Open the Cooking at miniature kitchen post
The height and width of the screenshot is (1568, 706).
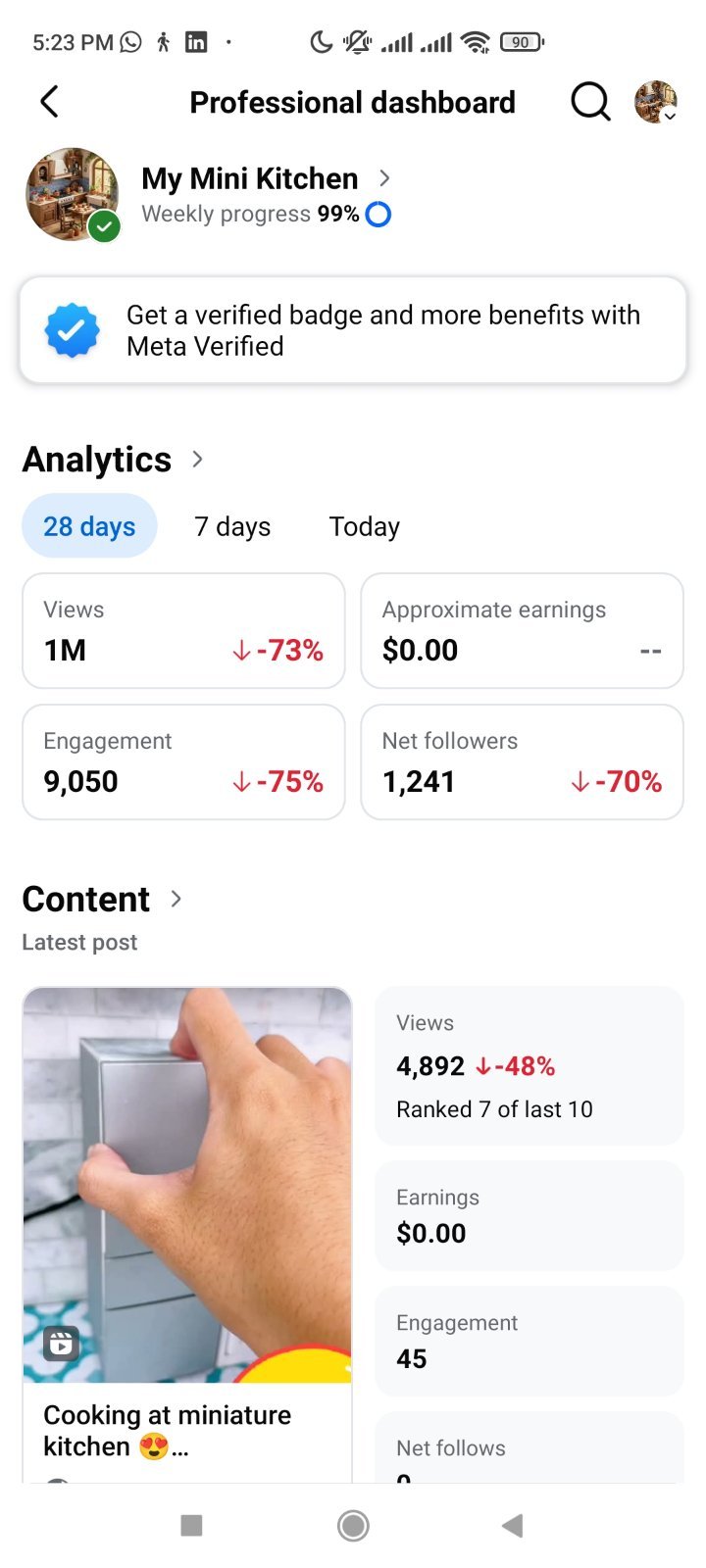click(x=187, y=1234)
